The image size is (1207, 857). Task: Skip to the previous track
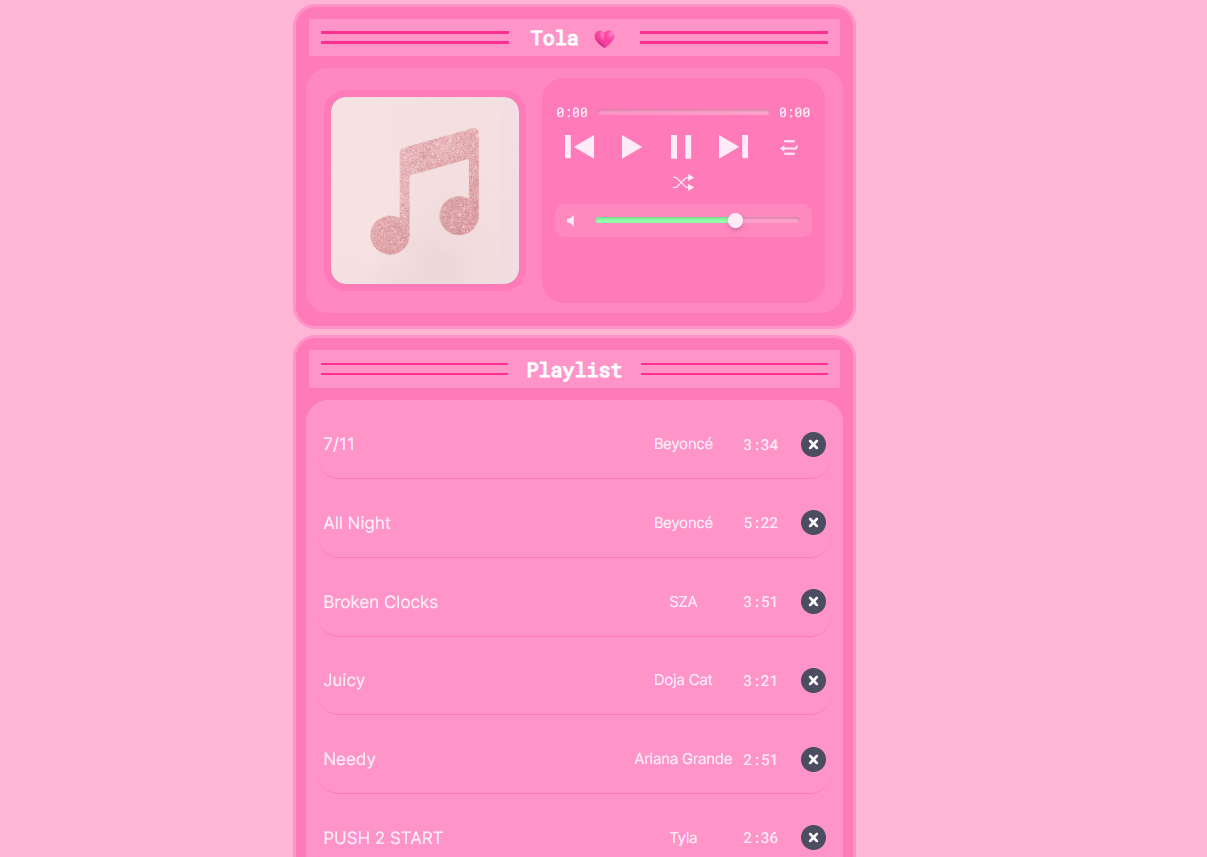pos(580,147)
